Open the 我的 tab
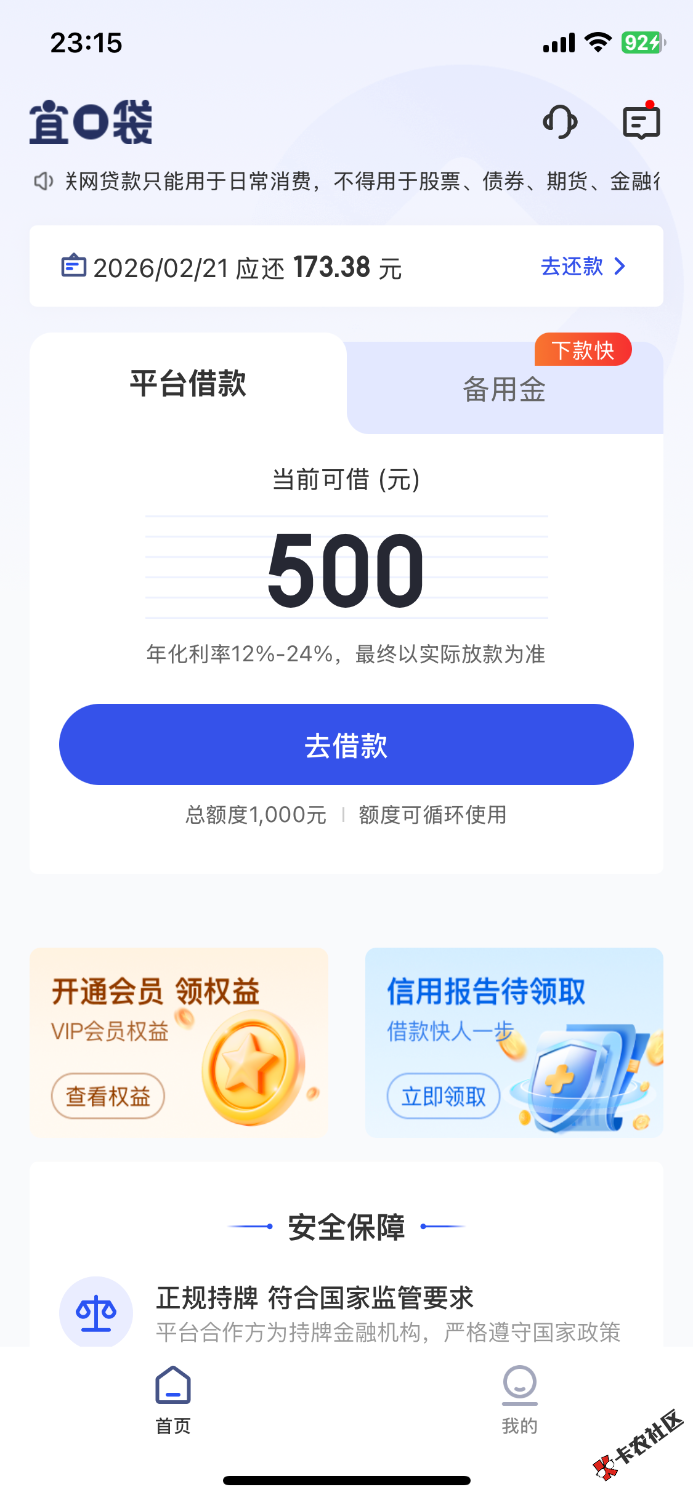The height and width of the screenshot is (1500, 693). 519,1400
